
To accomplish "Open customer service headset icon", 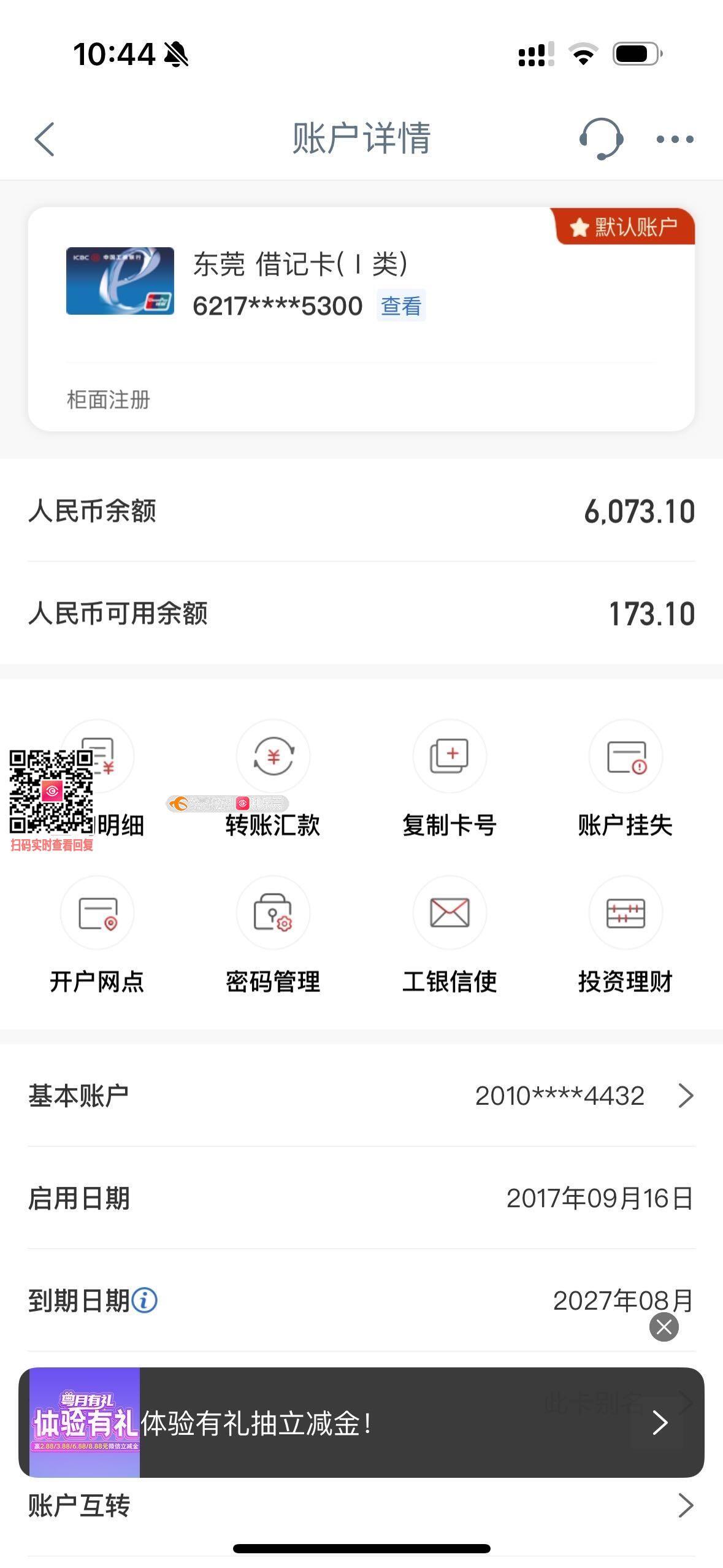I will (601, 139).
